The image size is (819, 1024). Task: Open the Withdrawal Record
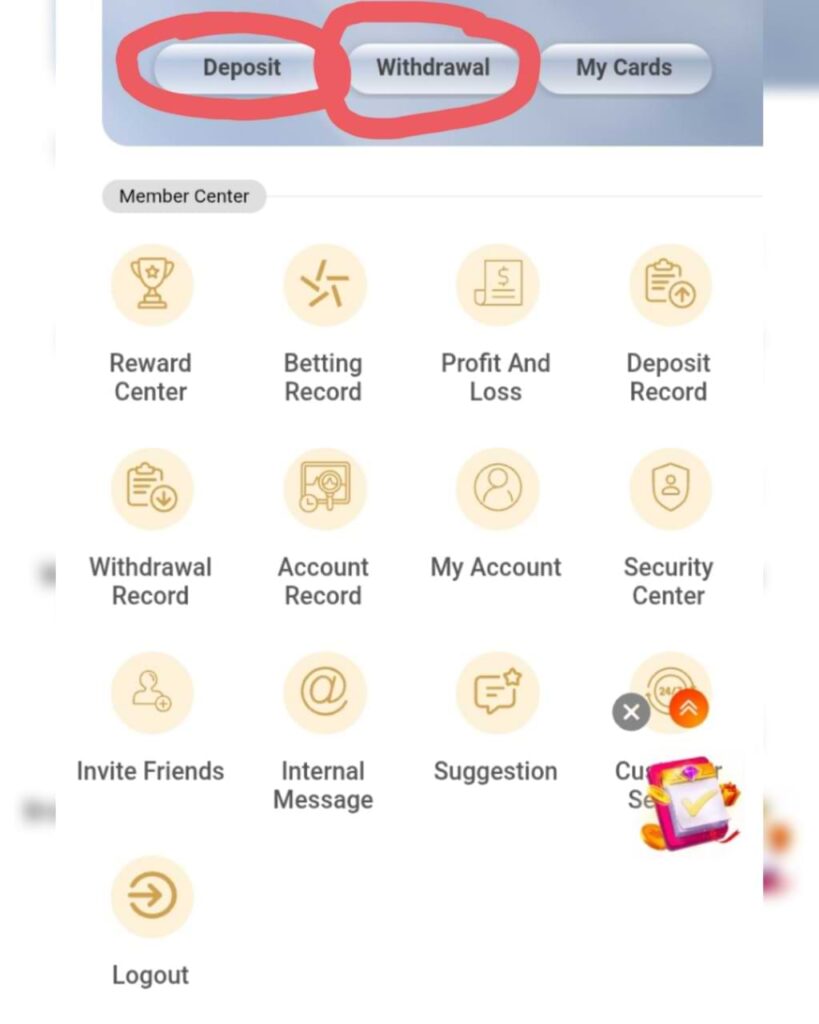151,490
